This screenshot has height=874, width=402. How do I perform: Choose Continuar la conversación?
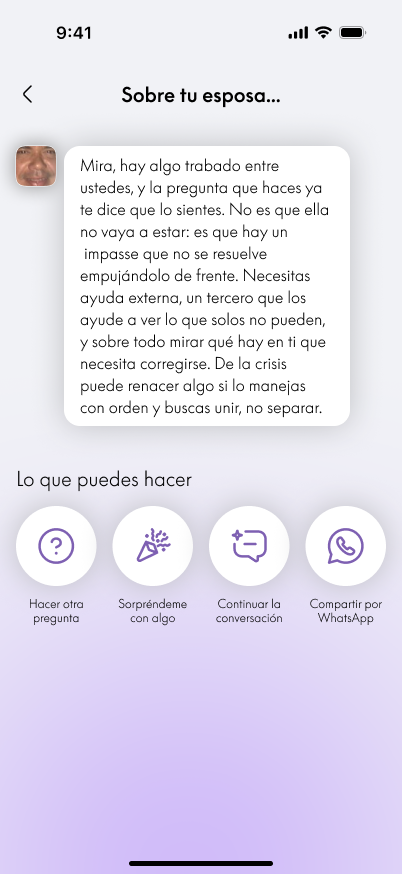pyautogui.click(x=249, y=546)
